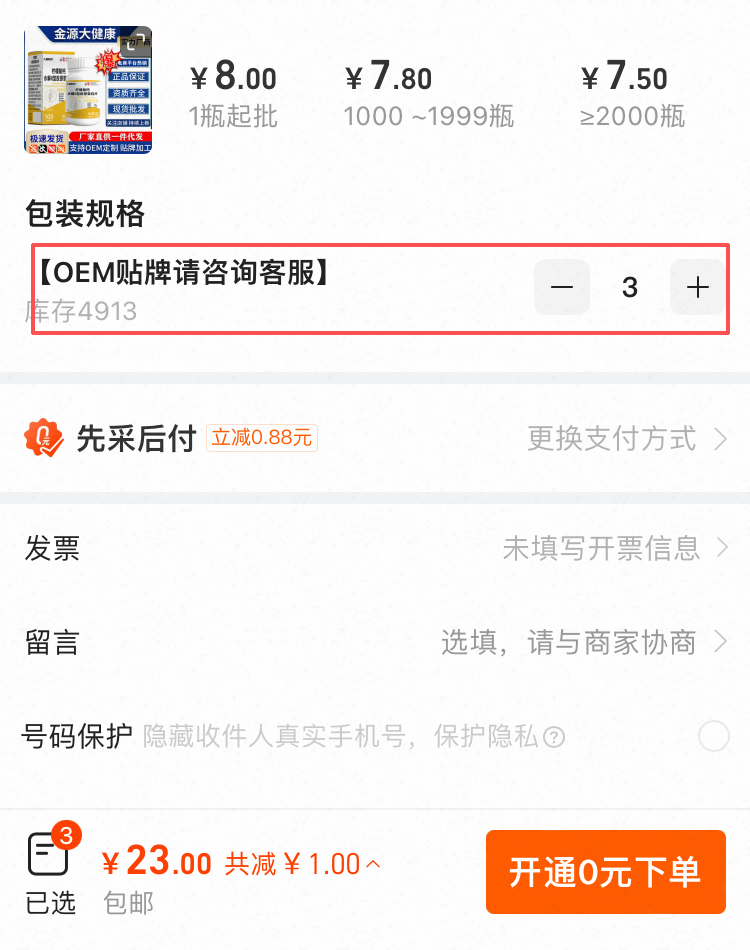This screenshot has height=950, width=750.
Task: Open the 留言 message row
Action: pos(375,642)
